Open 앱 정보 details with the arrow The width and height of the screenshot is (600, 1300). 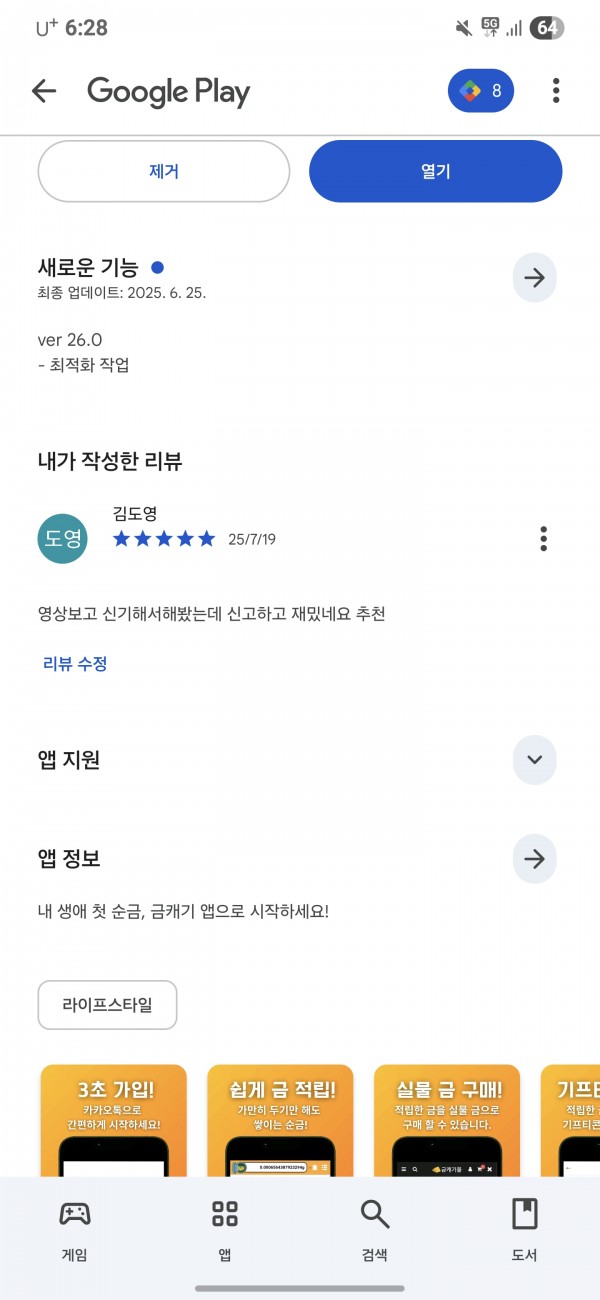[x=535, y=858]
